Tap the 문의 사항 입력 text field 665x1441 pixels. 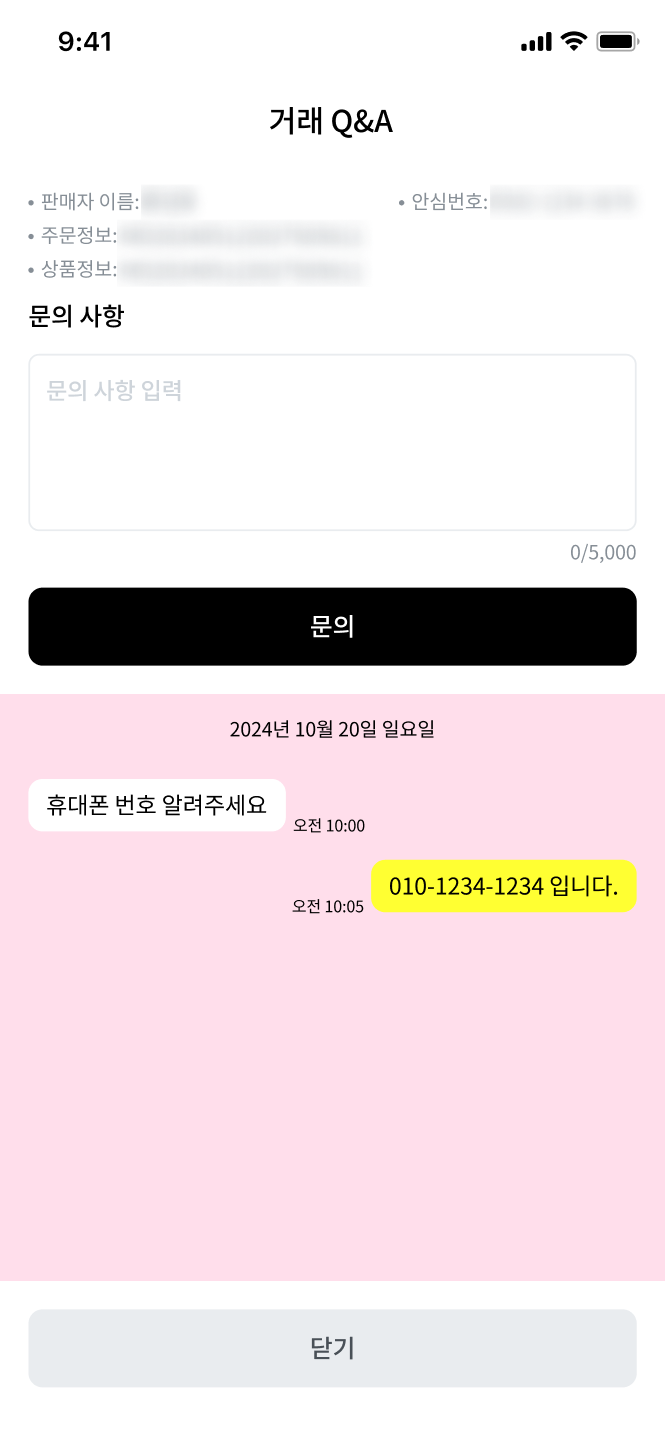coord(332,442)
